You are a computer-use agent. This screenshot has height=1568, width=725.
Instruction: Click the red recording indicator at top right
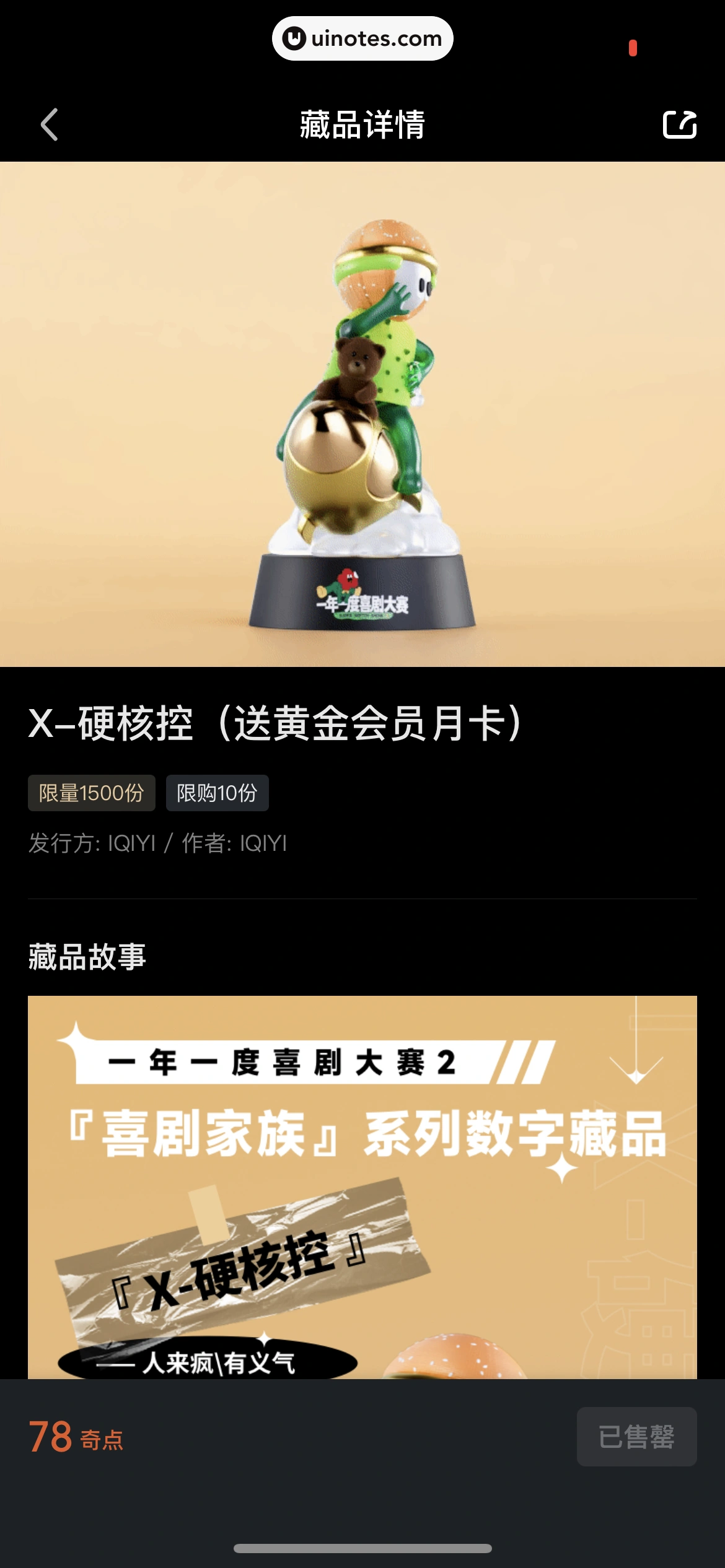coord(631,47)
